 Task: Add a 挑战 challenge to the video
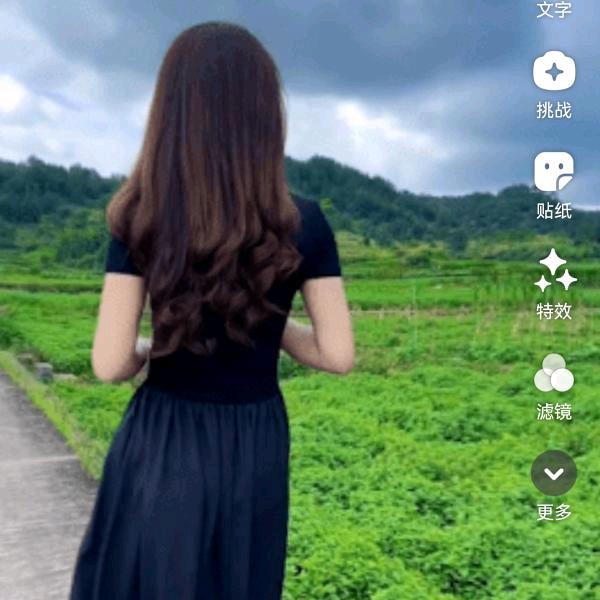pyautogui.click(x=554, y=72)
